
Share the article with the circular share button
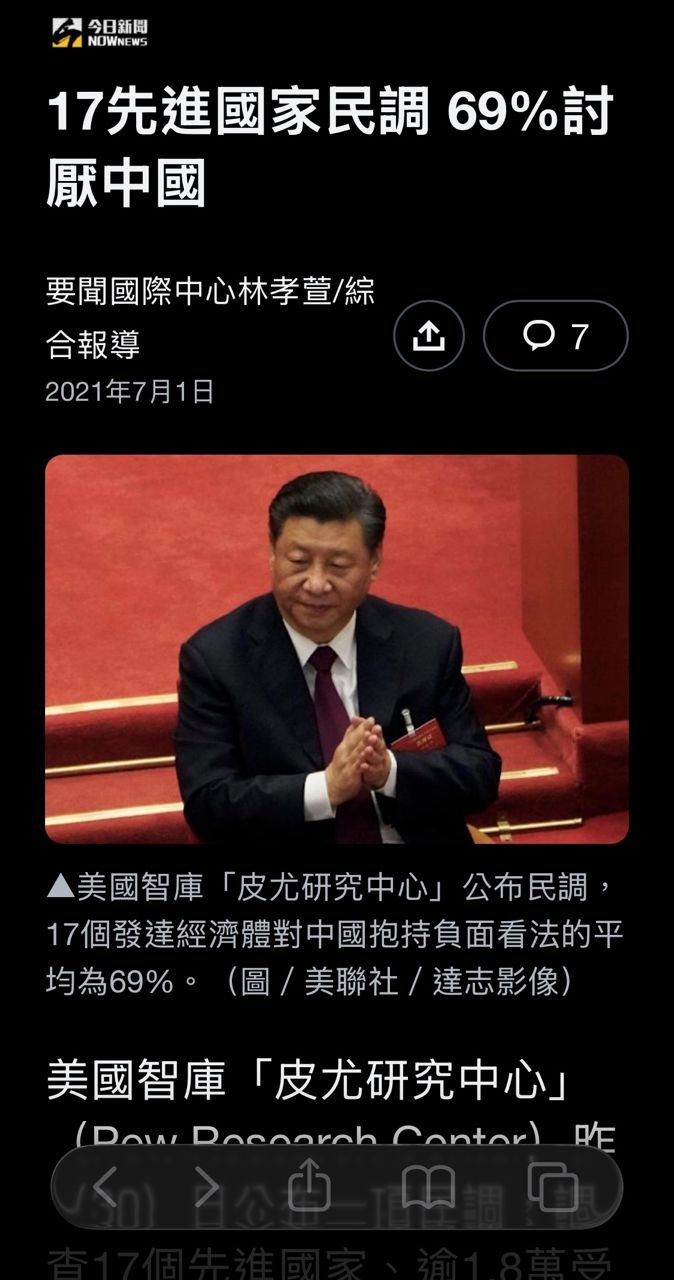pyautogui.click(x=428, y=336)
